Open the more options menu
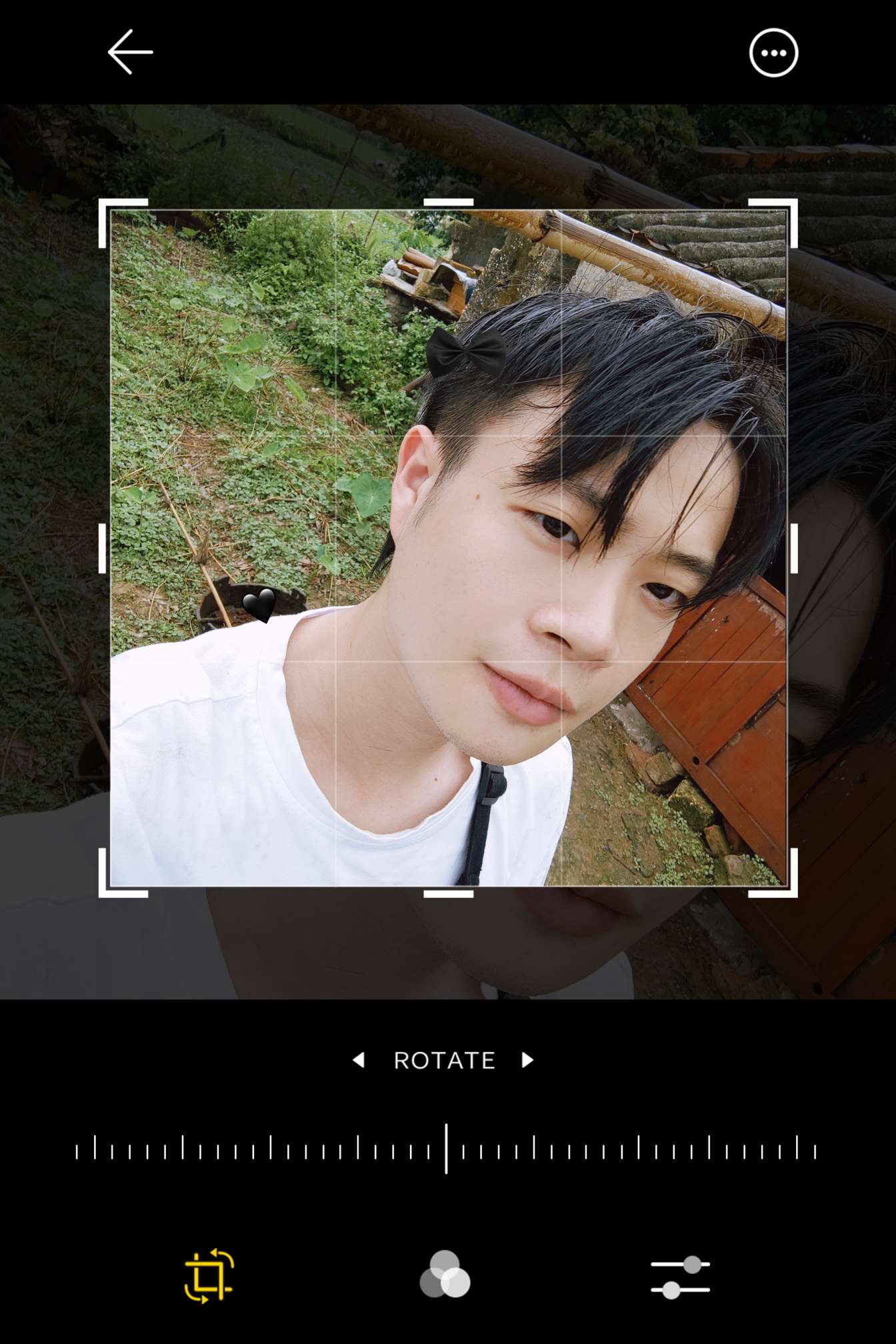 [x=773, y=53]
